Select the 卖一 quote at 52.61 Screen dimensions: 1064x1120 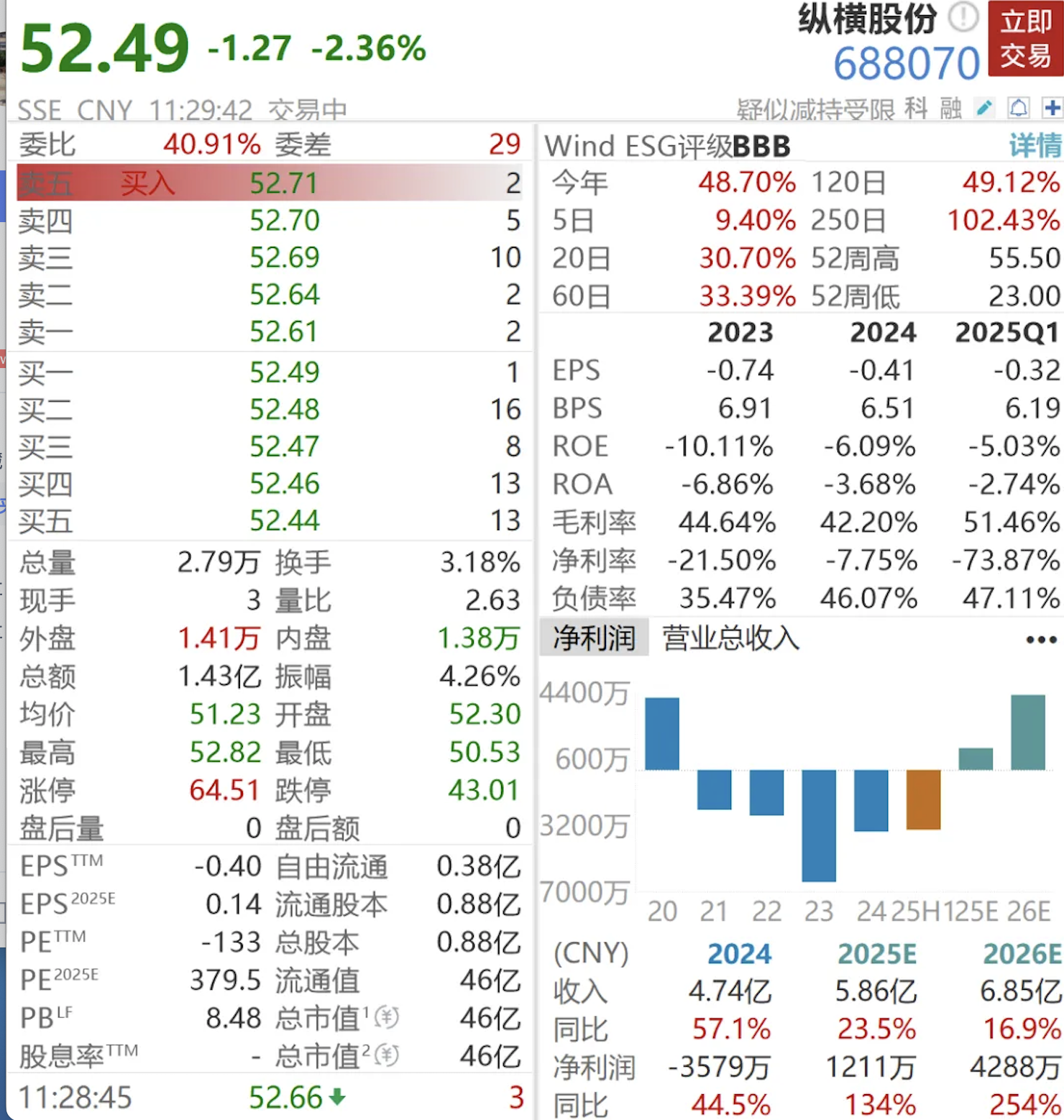click(x=283, y=331)
